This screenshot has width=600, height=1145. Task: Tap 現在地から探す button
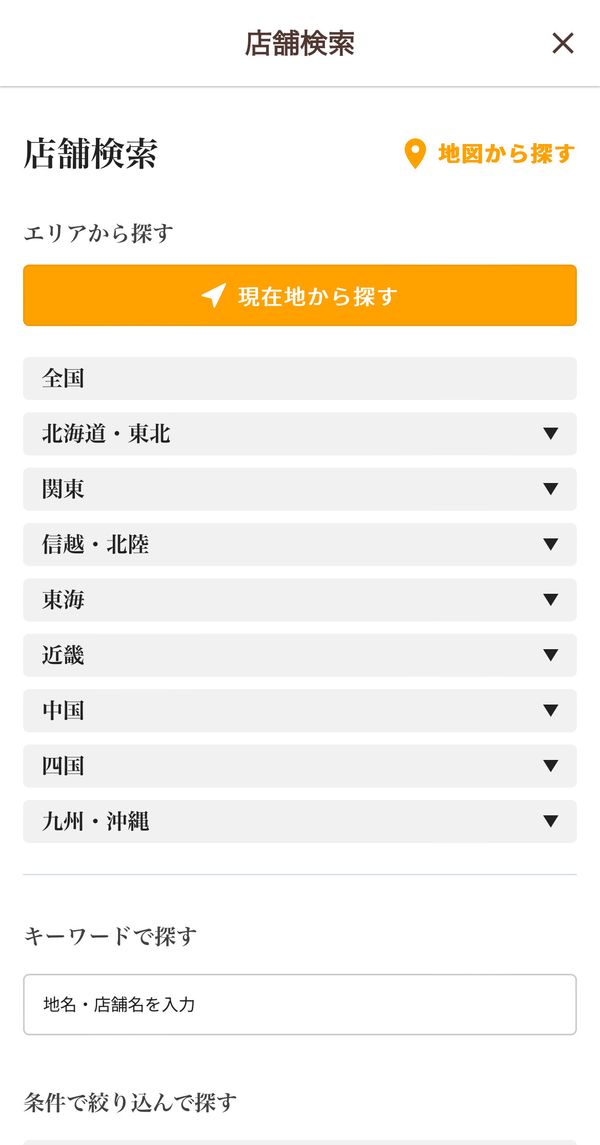pos(300,296)
